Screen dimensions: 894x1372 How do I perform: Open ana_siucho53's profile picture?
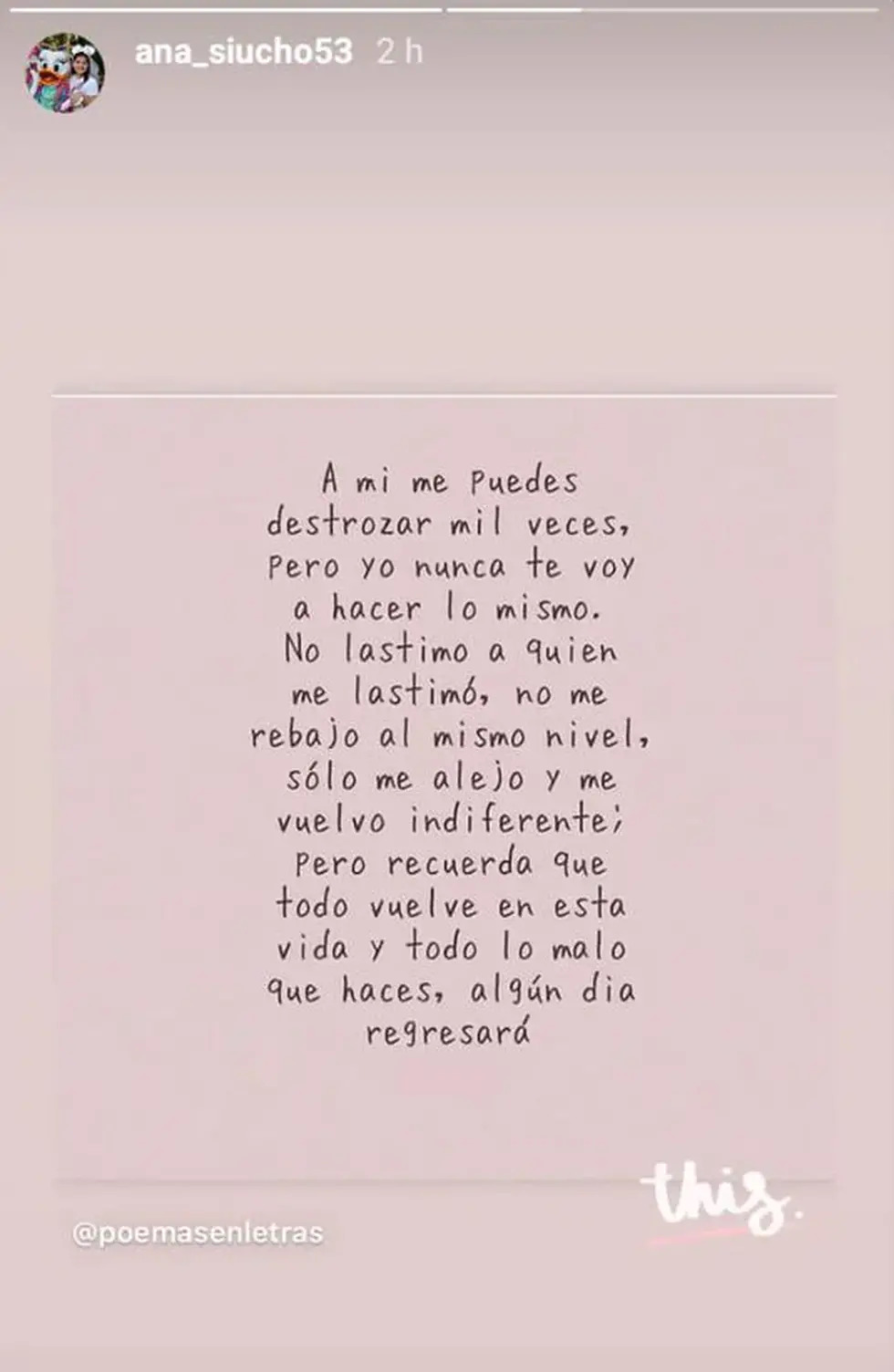tap(64, 73)
